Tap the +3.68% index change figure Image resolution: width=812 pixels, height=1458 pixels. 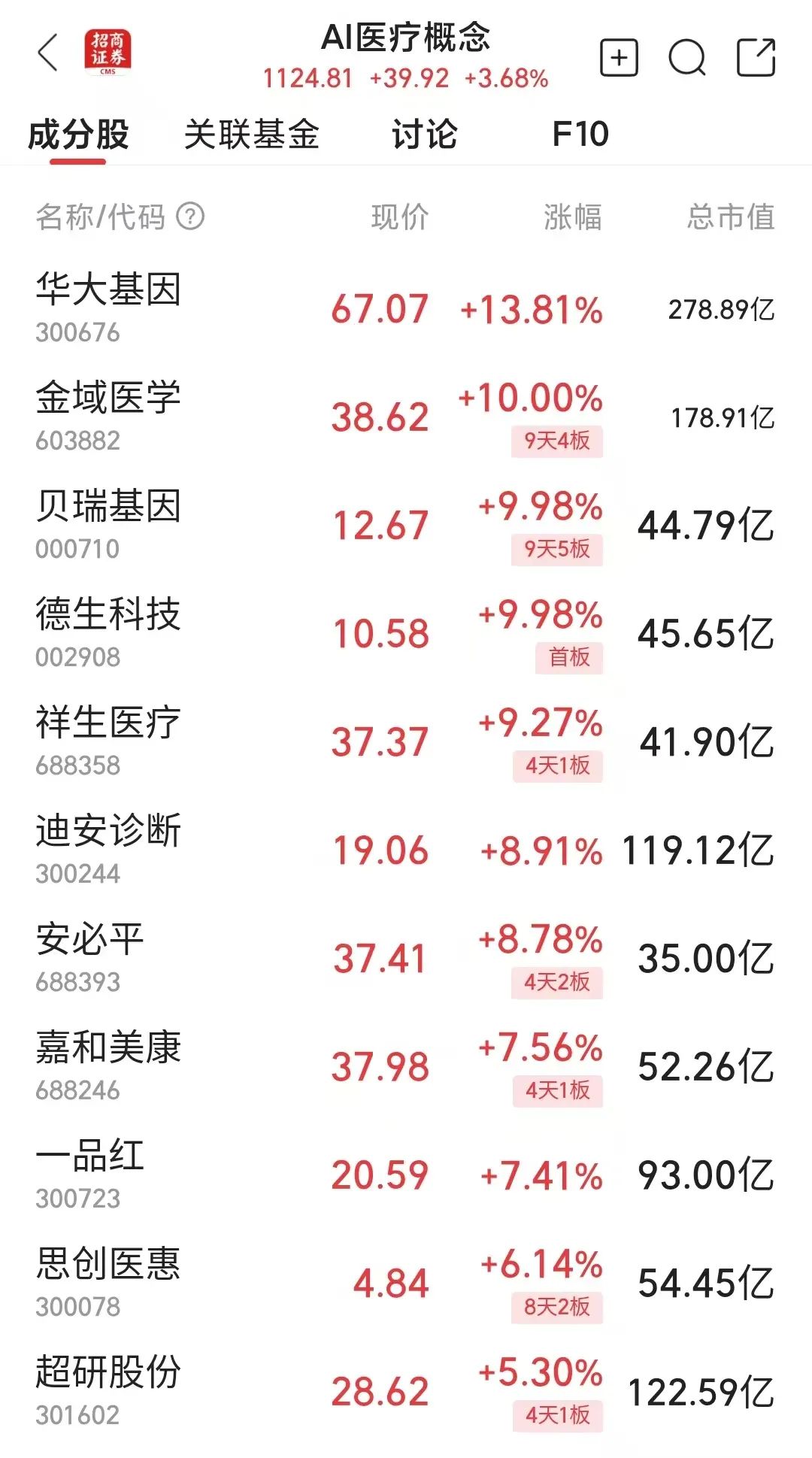click(505, 76)
